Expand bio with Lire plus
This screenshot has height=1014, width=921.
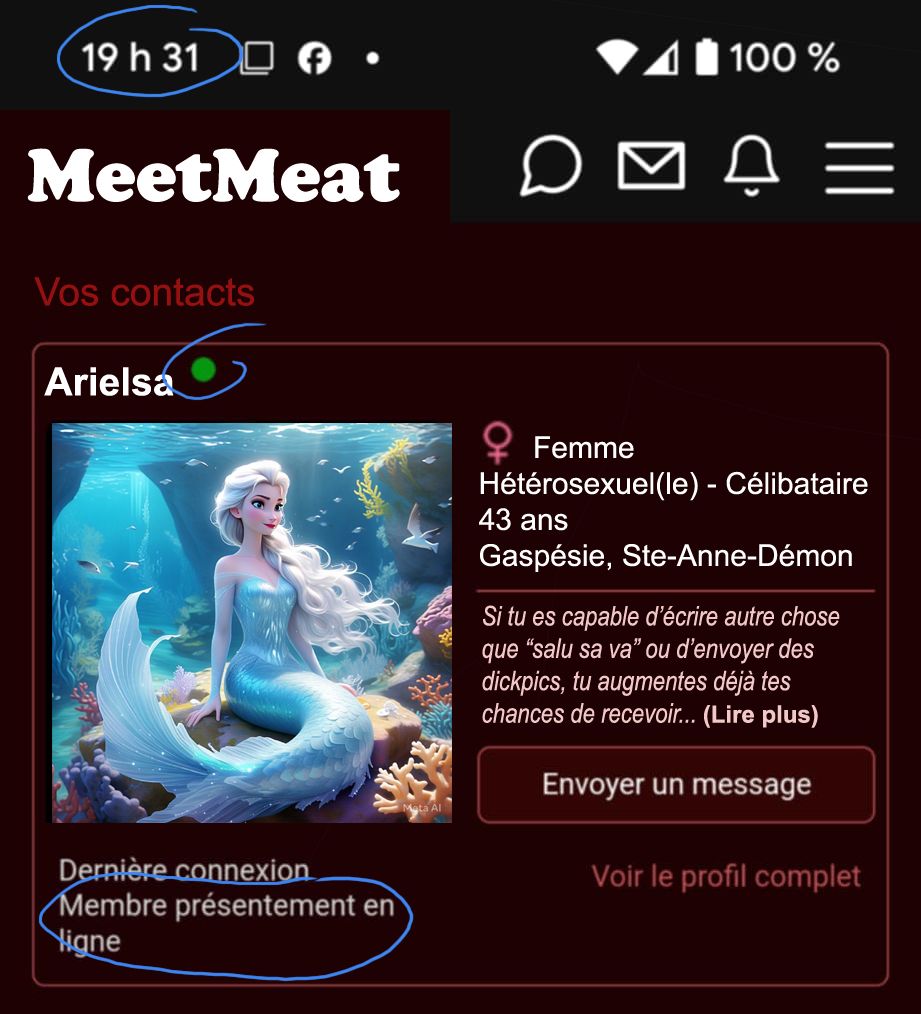tap(761, 715)
